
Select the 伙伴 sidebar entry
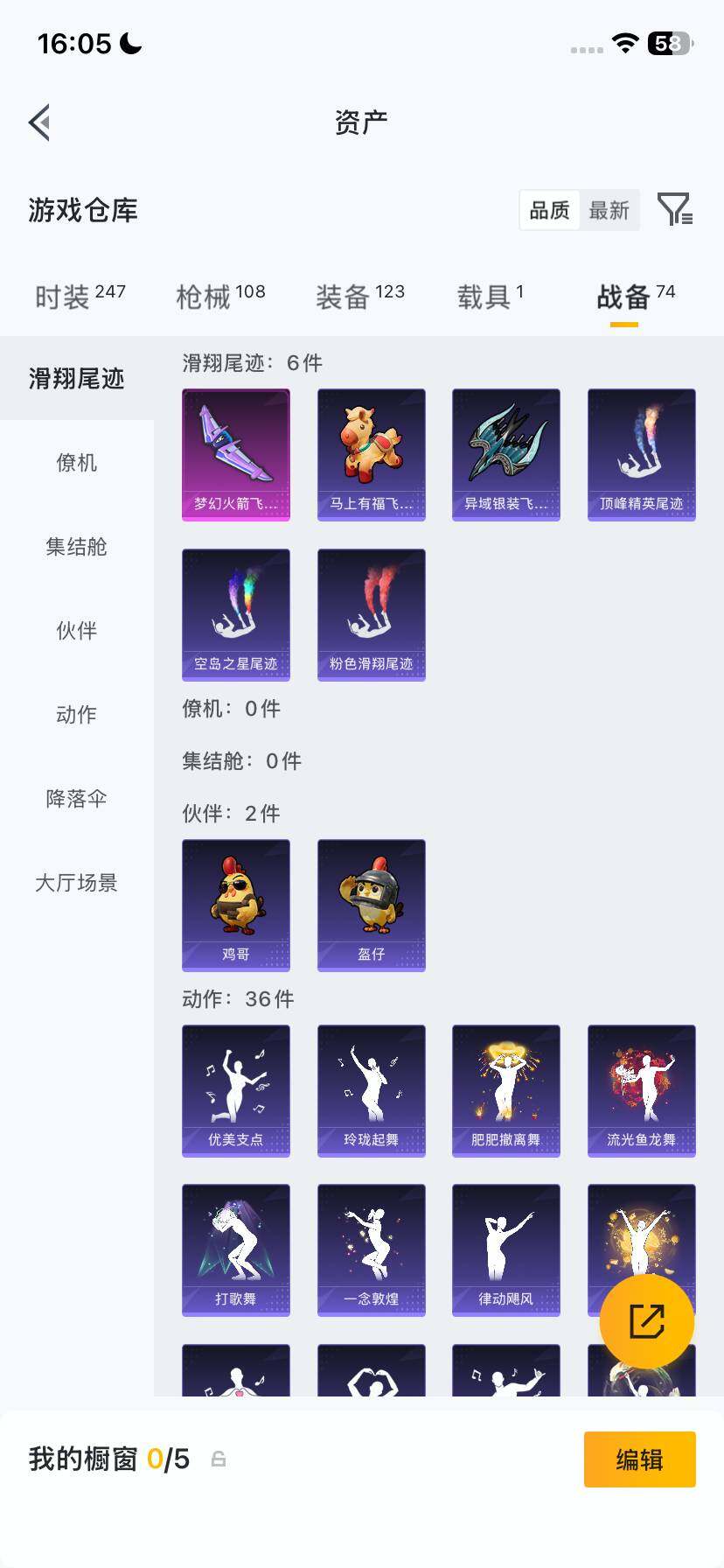[76, 631]
